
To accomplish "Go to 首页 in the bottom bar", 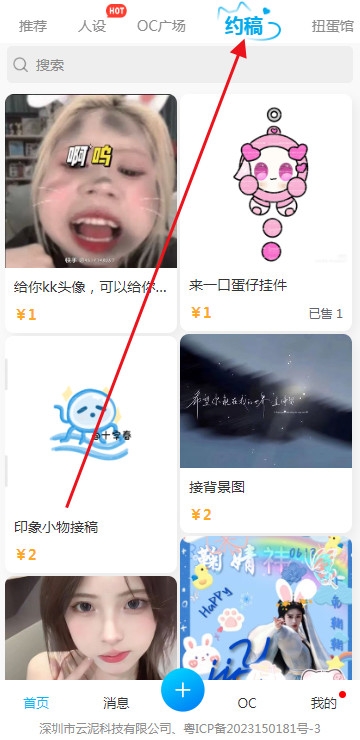I will point(36,703).
